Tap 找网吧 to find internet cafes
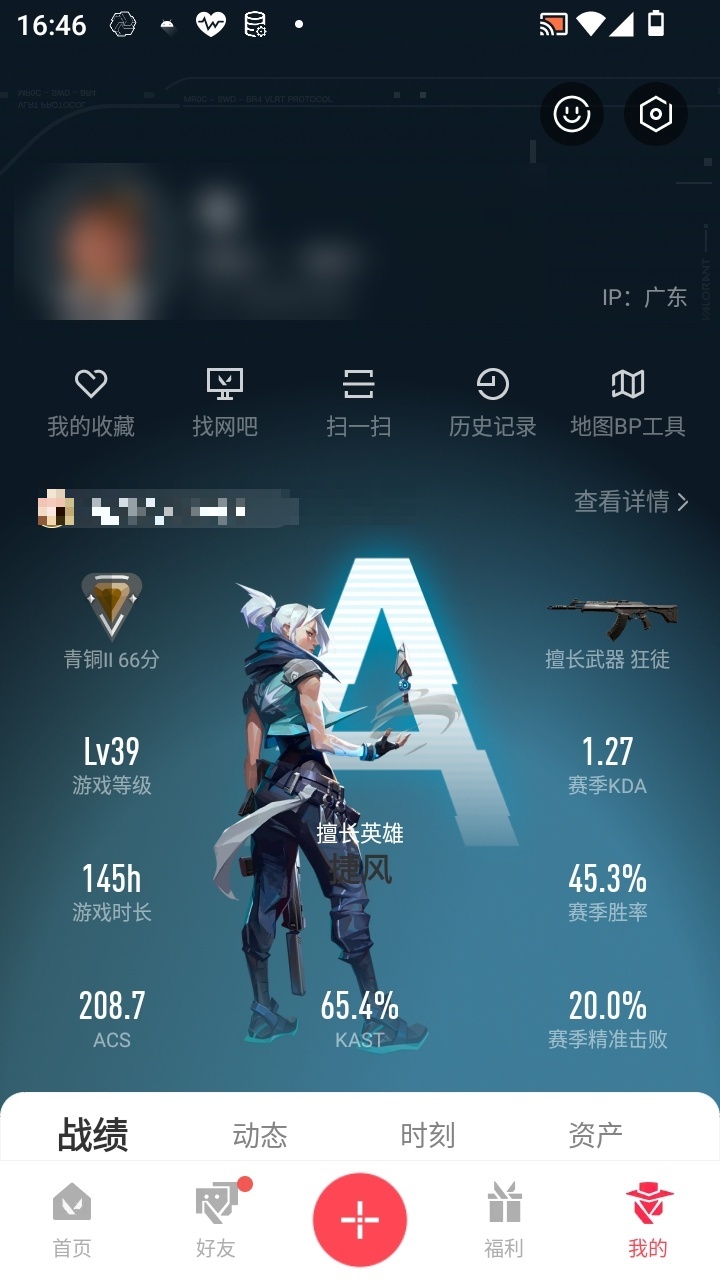The width and height of the screenshot is (720, 1280). (x=225, y=403)
